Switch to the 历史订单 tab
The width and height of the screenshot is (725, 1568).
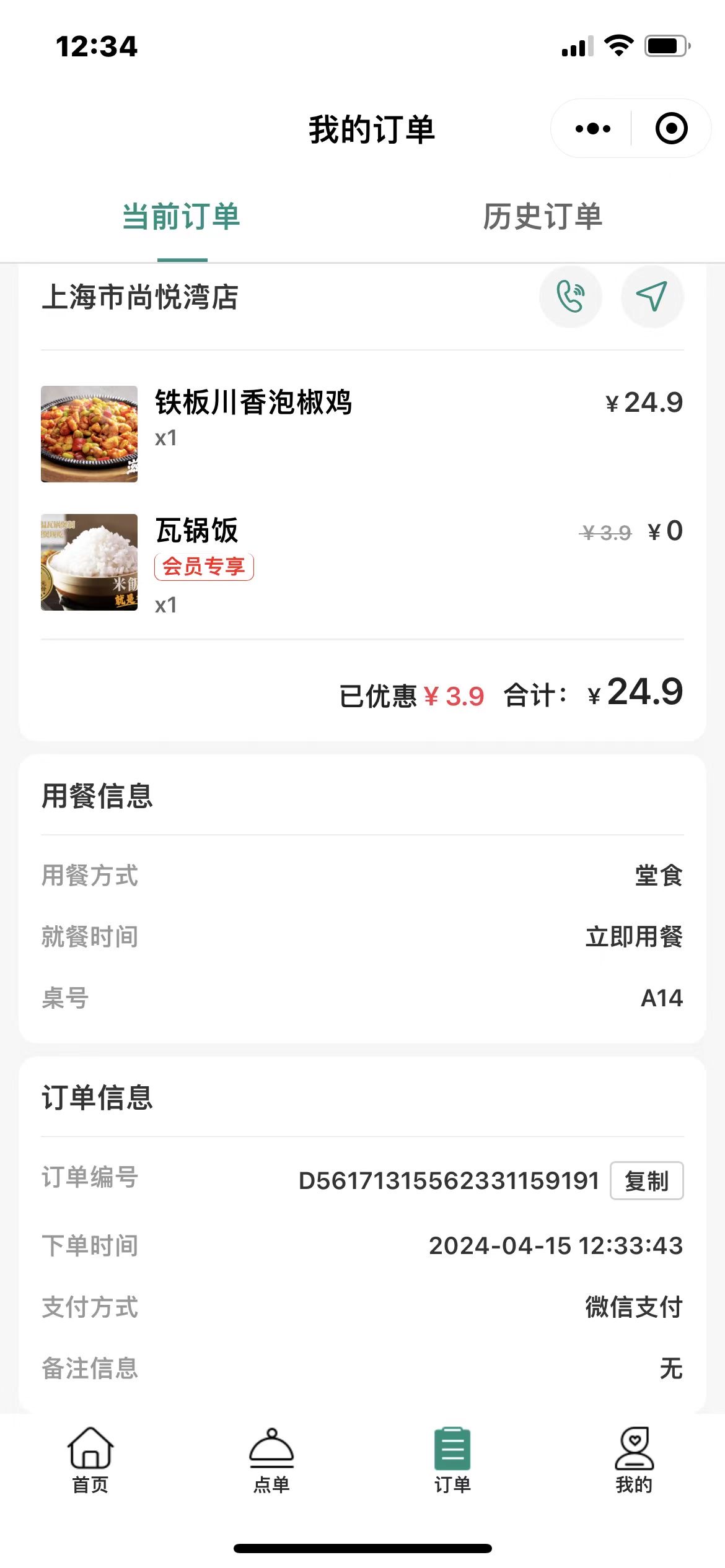[543, 217]
